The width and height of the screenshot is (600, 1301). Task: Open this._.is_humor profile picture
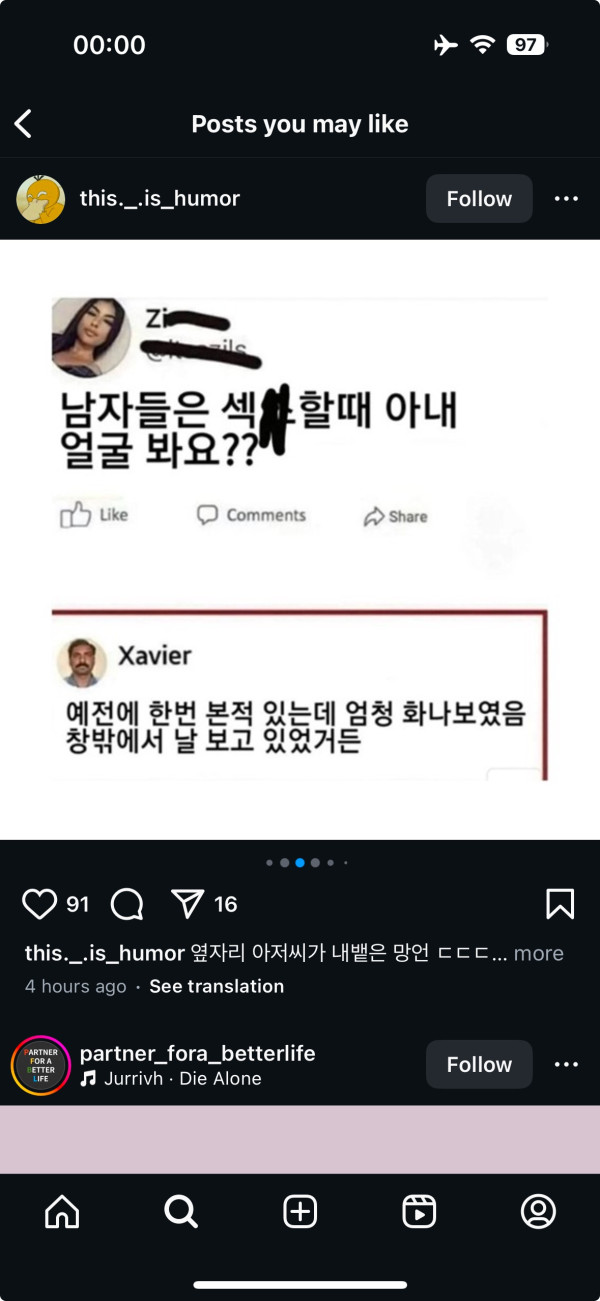(x=41, y=199)
